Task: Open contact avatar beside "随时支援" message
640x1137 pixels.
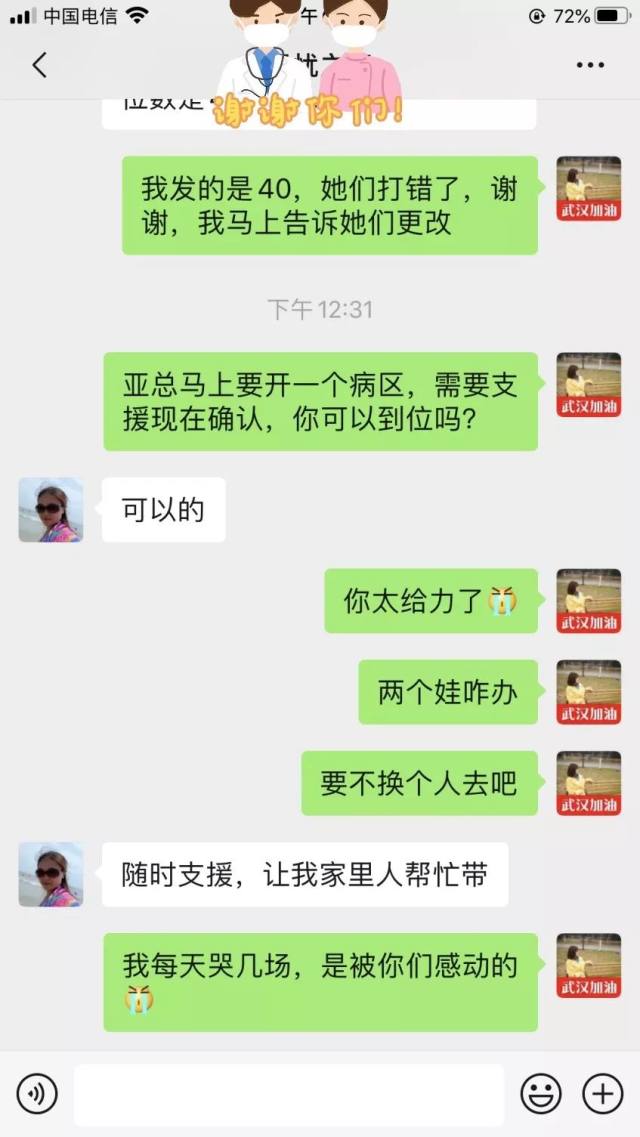Action: pyautogui.click(x=50, y=875)
